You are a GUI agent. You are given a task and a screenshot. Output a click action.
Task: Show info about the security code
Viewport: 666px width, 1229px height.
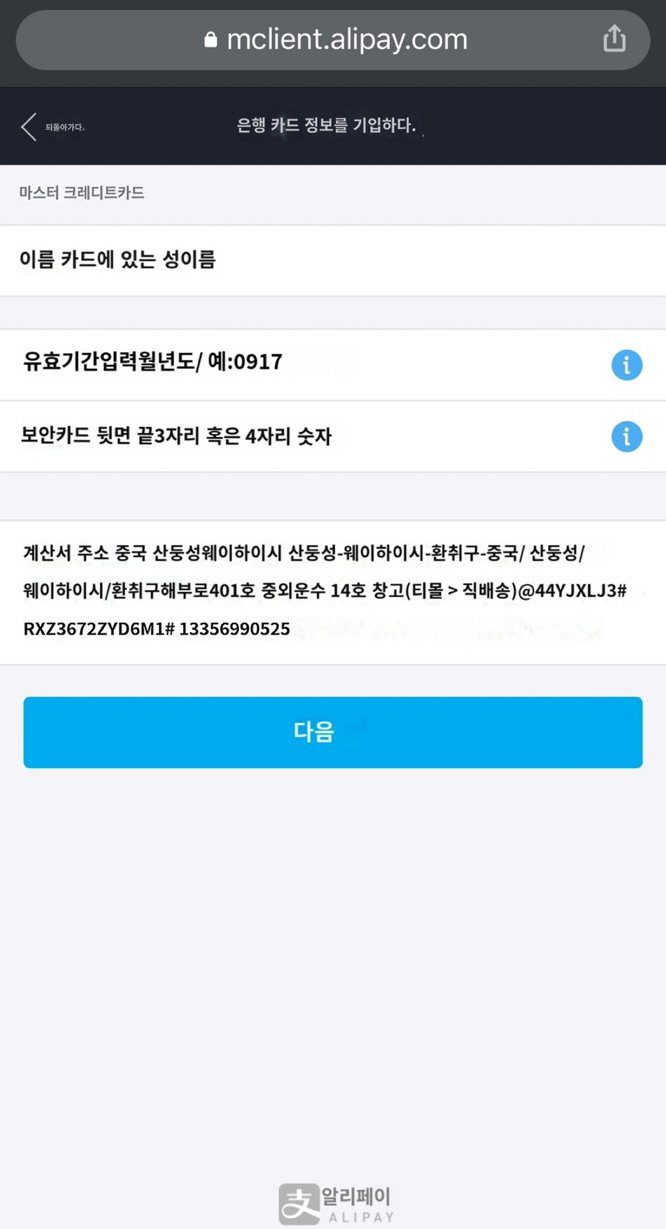tap(626, 437)
